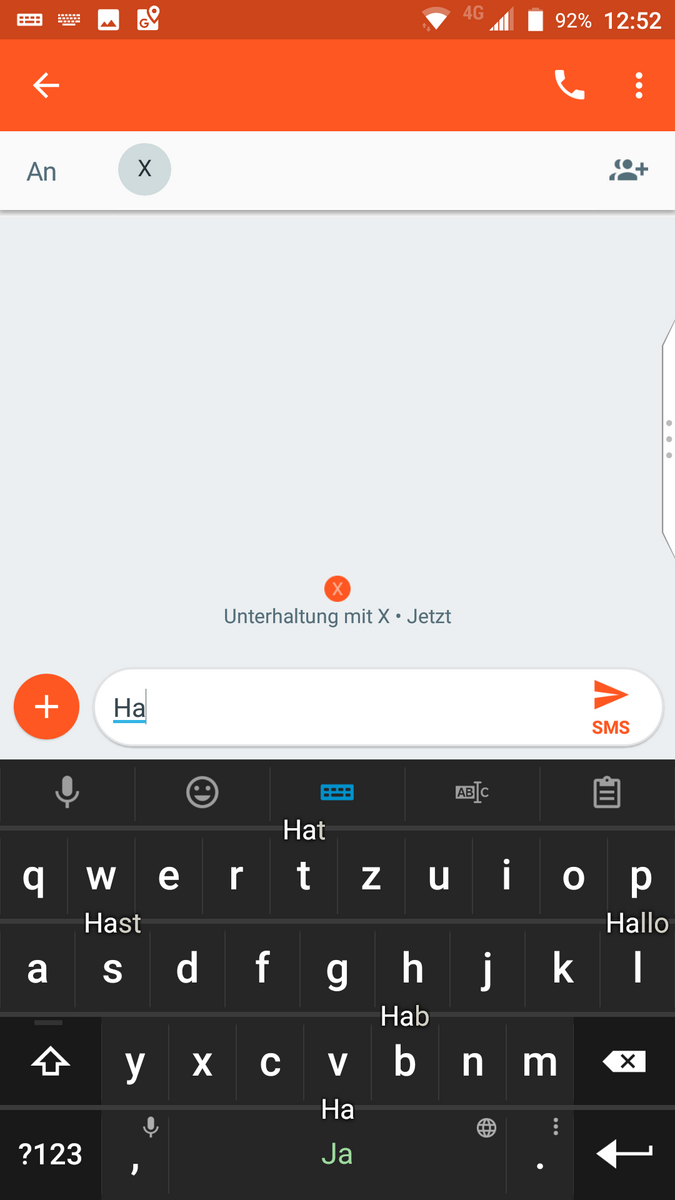Open the overflow menu

(639, 86)
